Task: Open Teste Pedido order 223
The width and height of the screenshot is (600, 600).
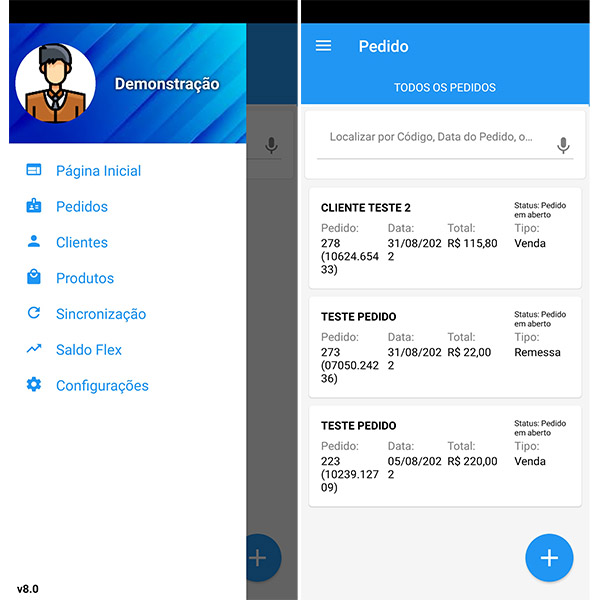Action: (x=445, y=455)
